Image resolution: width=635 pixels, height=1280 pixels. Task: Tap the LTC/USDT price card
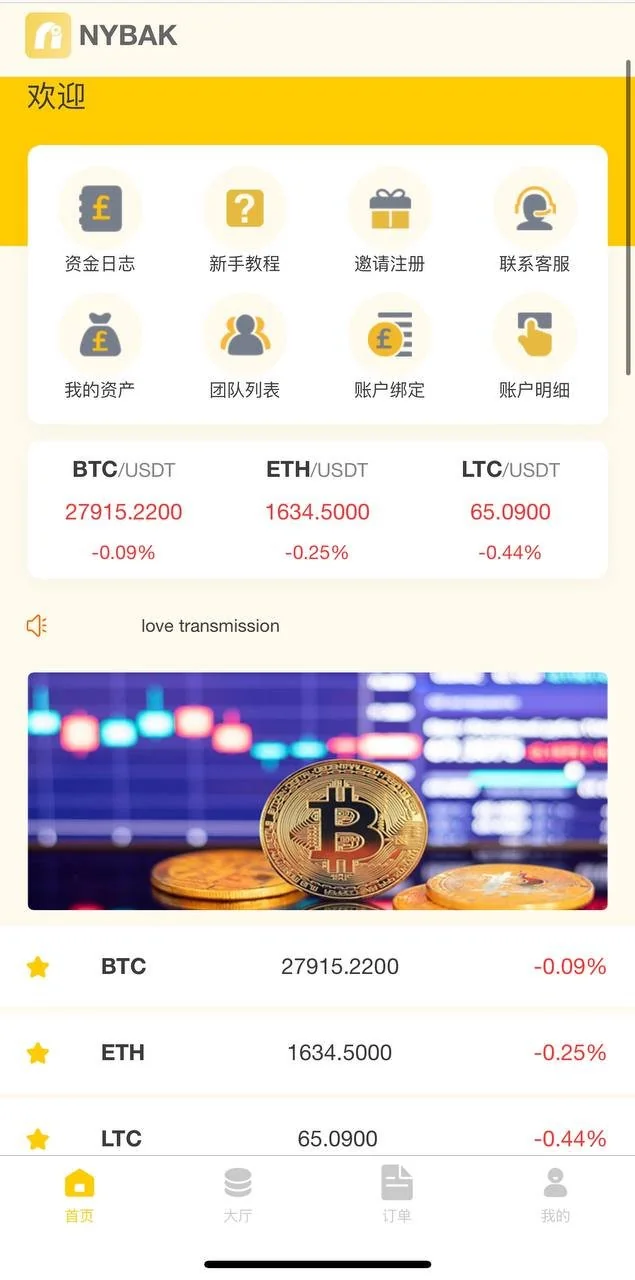tap(510, 510)
